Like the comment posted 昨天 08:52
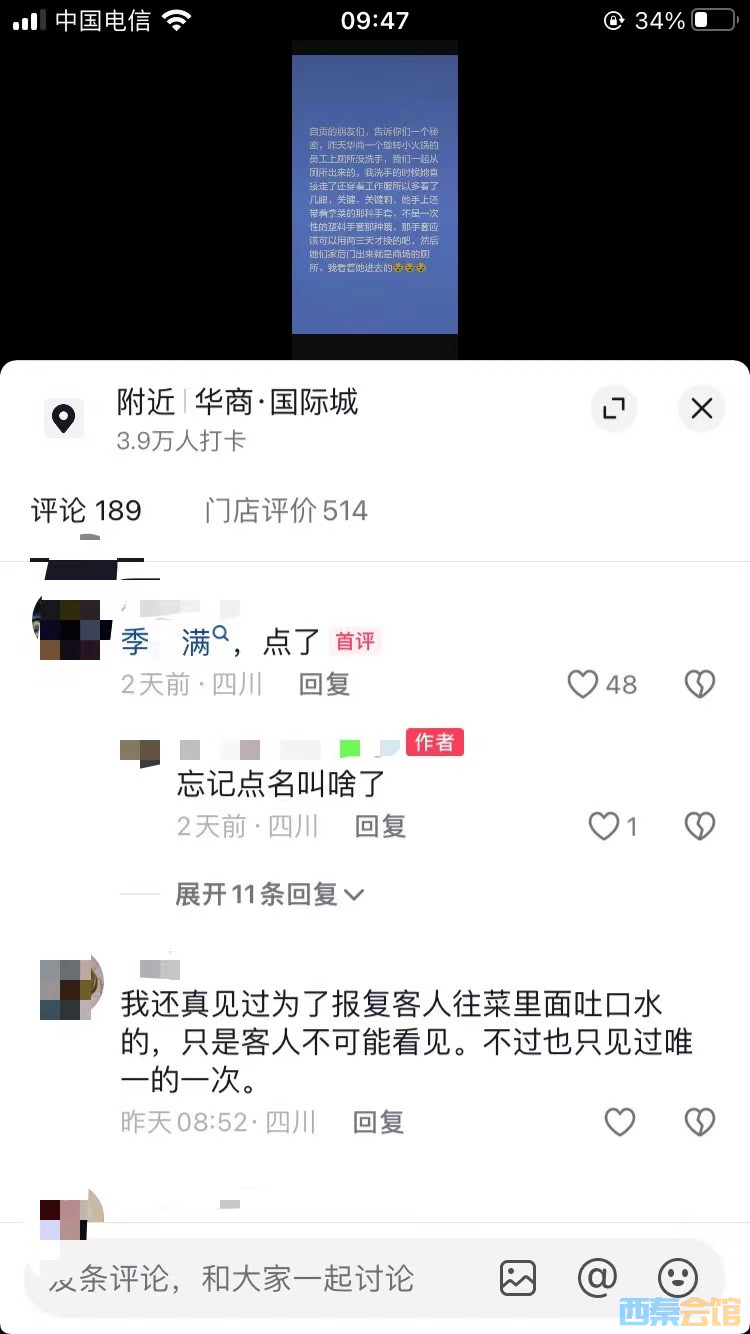The width and height of the screenshot is (750, 1334). [620, 1122]
